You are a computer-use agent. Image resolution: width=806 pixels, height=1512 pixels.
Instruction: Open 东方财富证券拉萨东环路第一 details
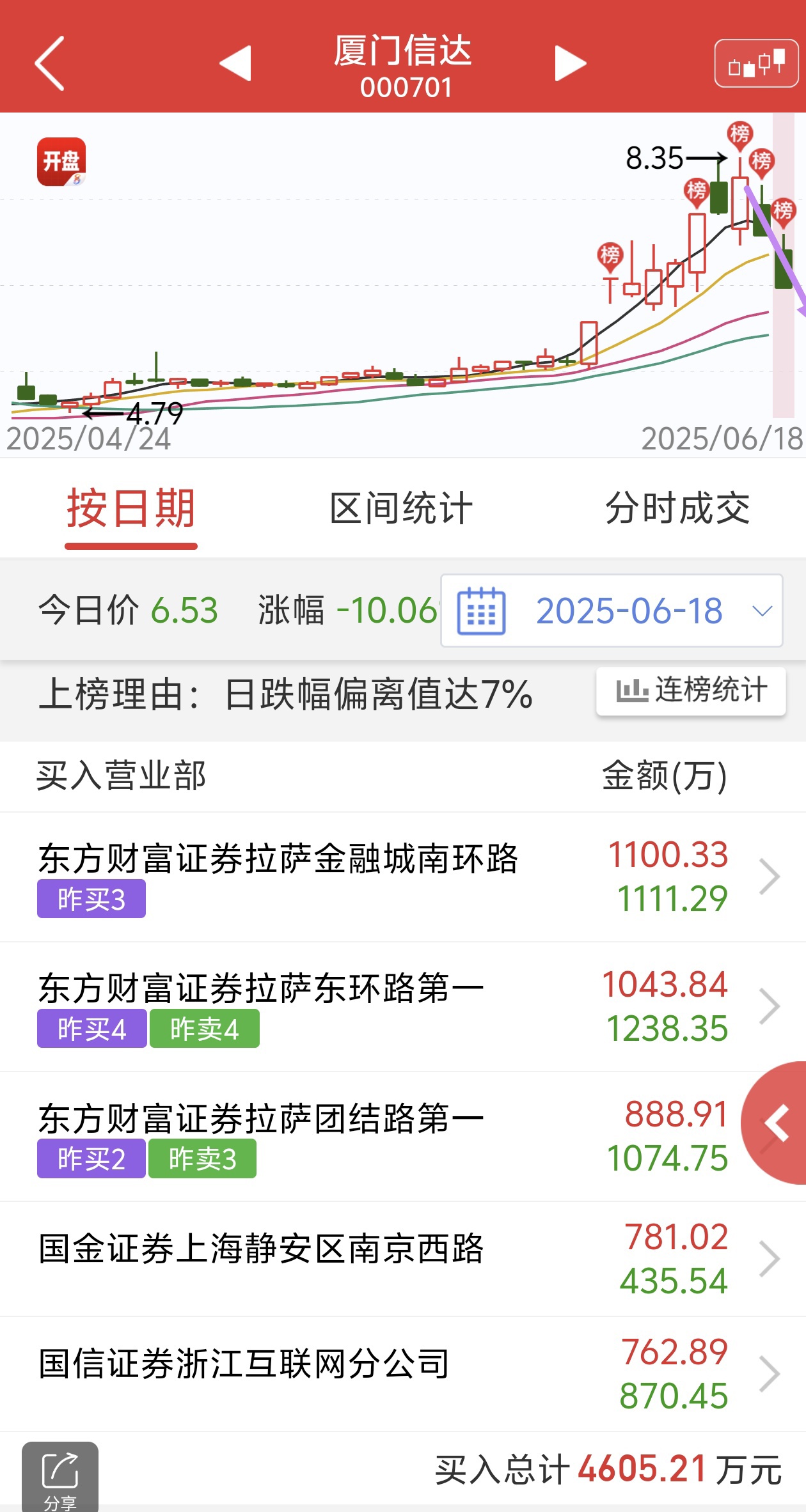(384, 1006)
